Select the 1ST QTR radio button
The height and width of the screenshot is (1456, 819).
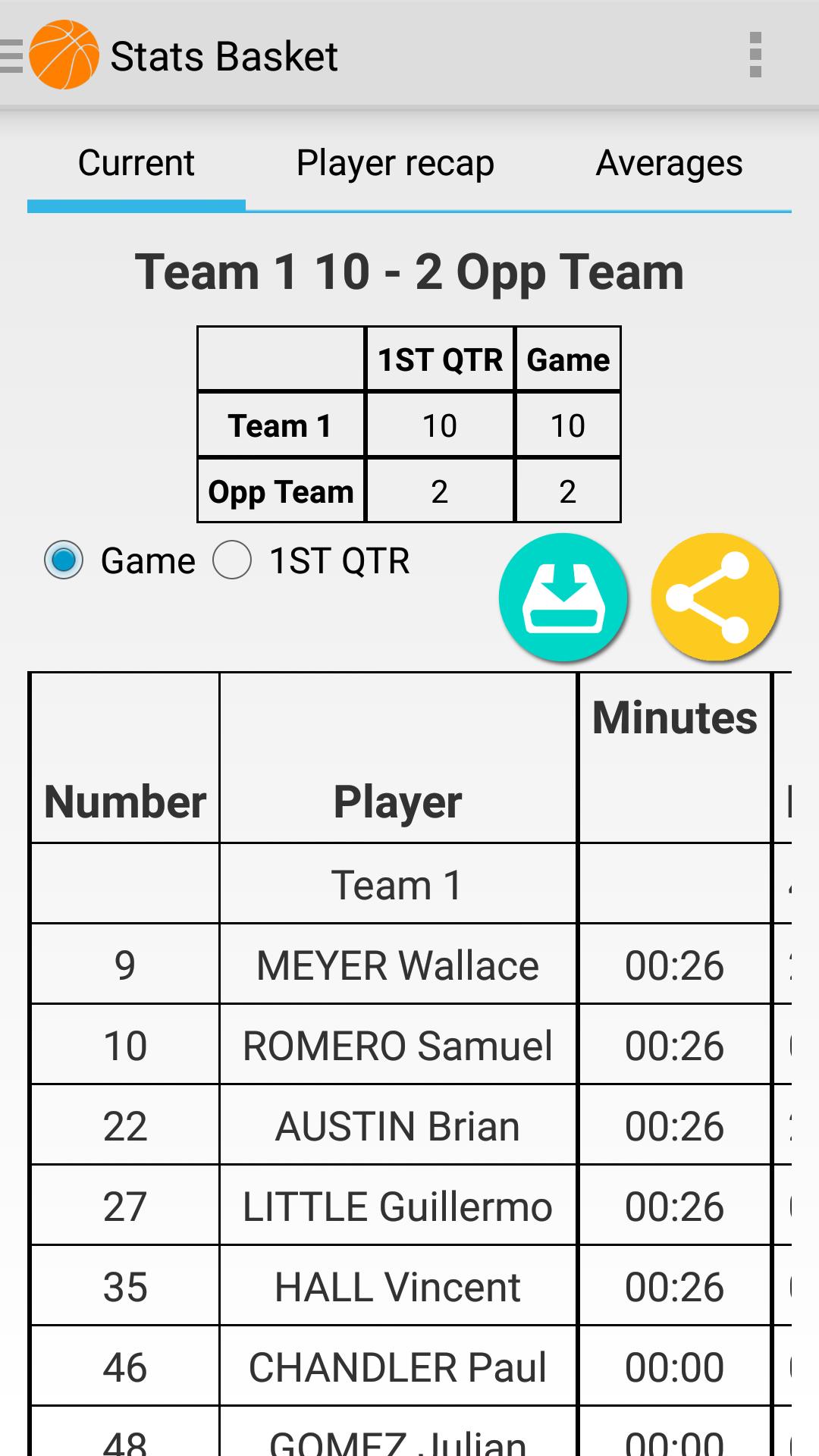coord(232,560)
